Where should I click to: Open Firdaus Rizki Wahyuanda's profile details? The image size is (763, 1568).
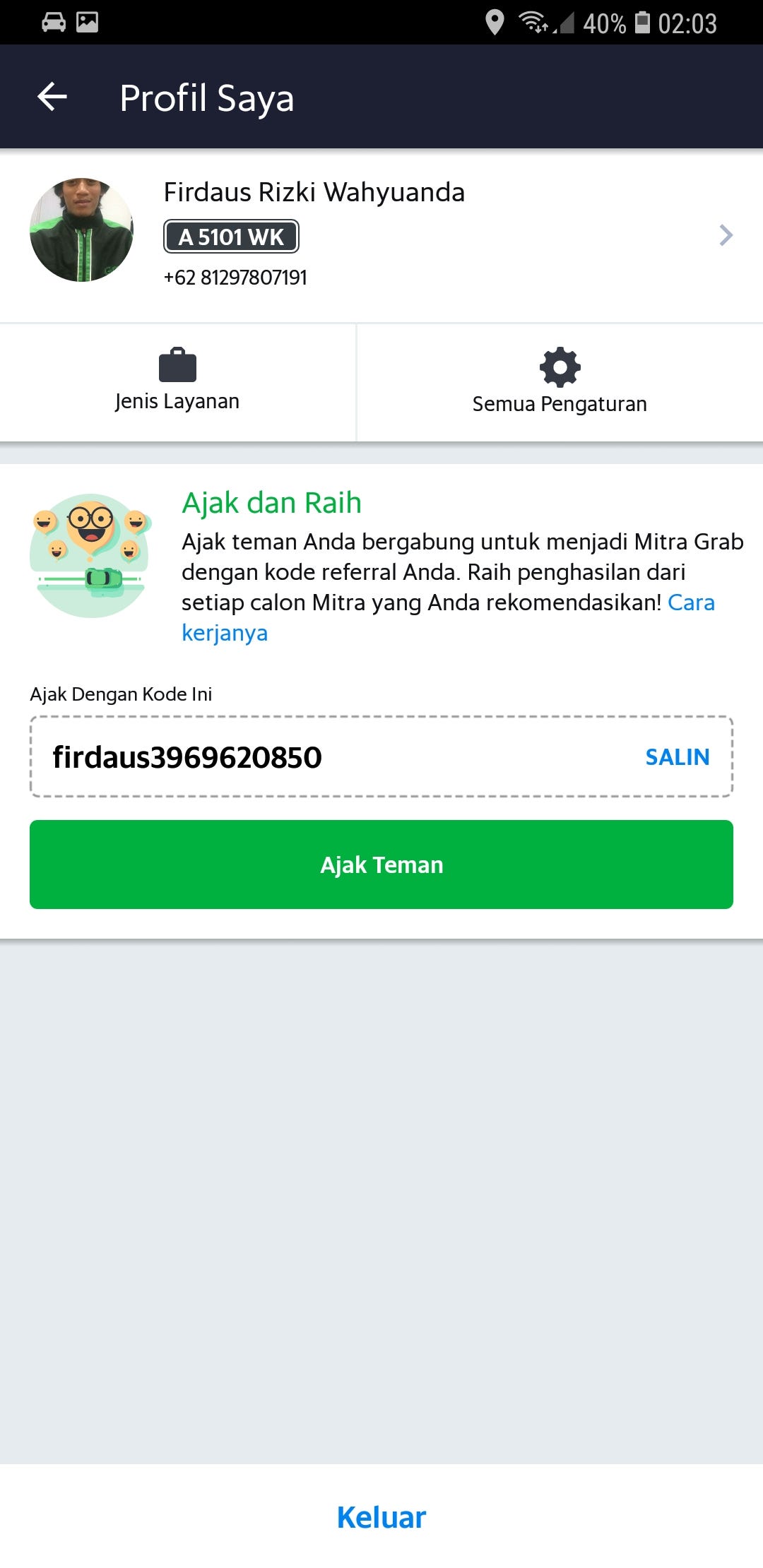tap(381, 235)
